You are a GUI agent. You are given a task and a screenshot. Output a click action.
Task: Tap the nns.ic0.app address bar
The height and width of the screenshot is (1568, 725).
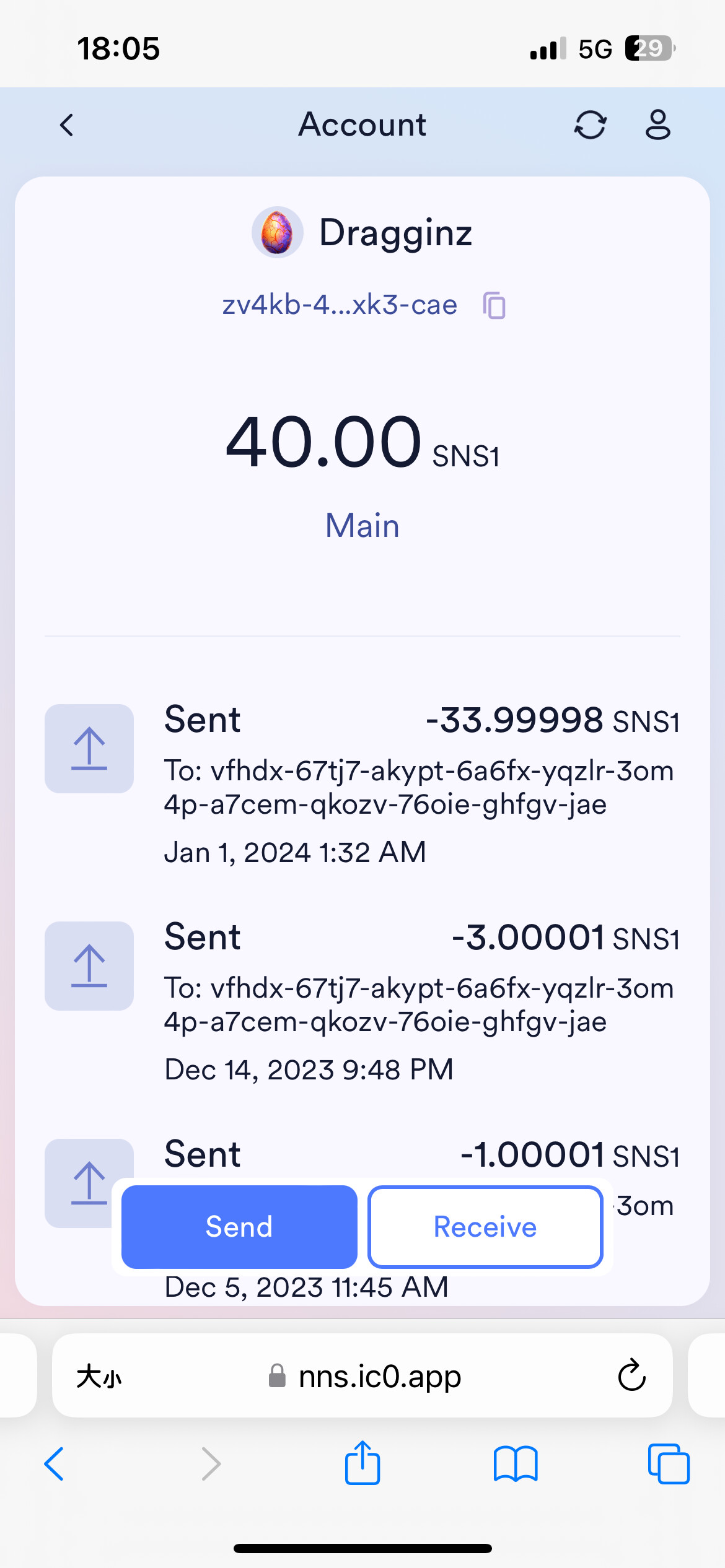click(366, 1376)
